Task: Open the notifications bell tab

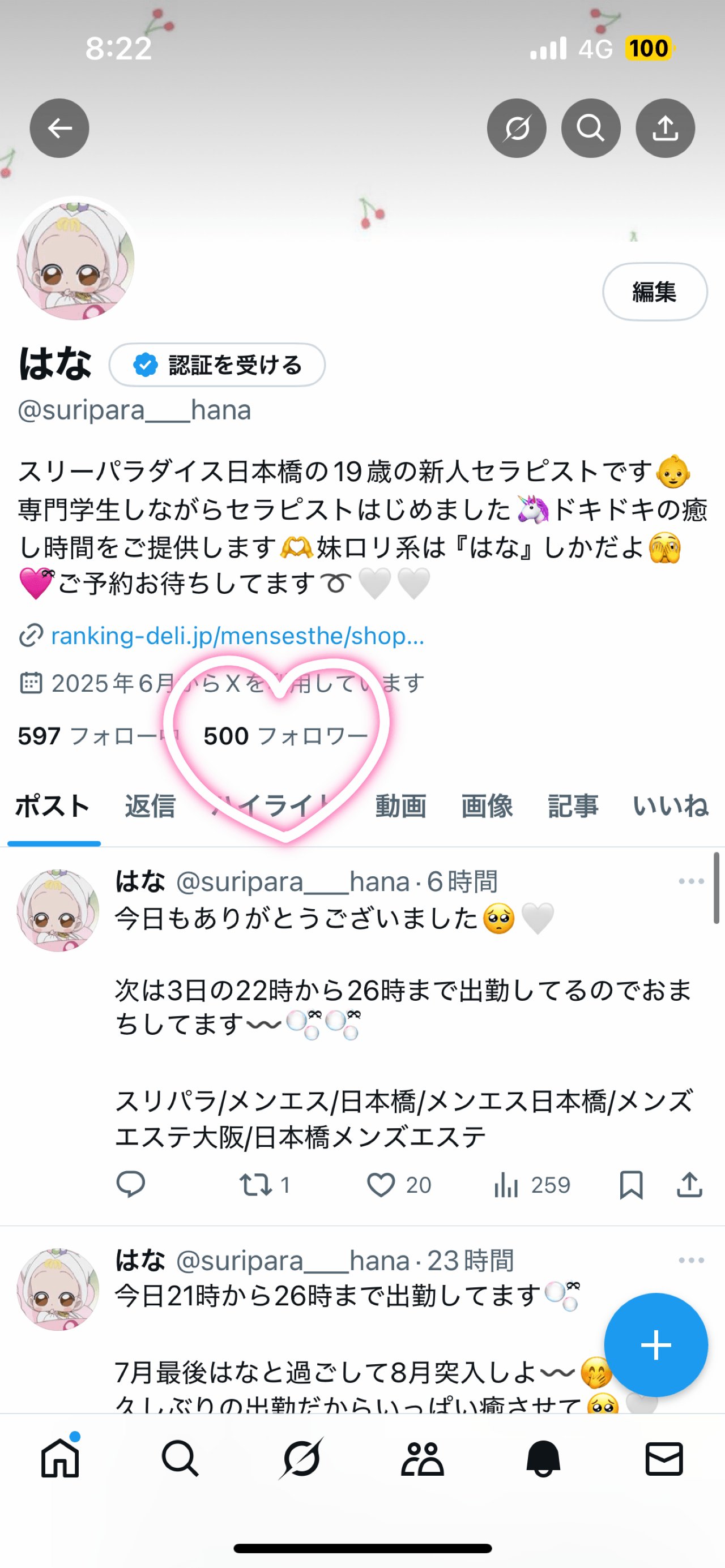Action: coord(542,1459)
